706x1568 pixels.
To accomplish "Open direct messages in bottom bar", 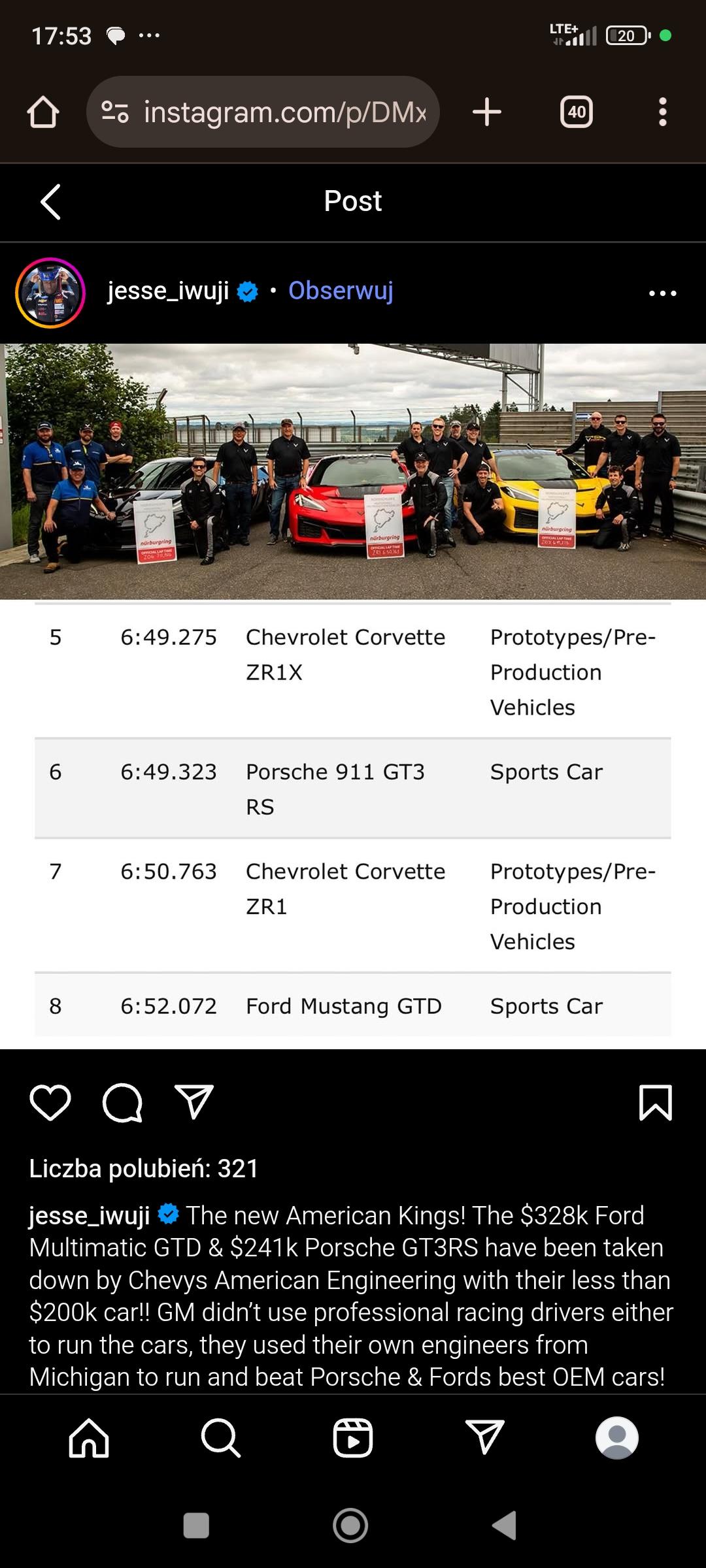I will pos(484,1438).
